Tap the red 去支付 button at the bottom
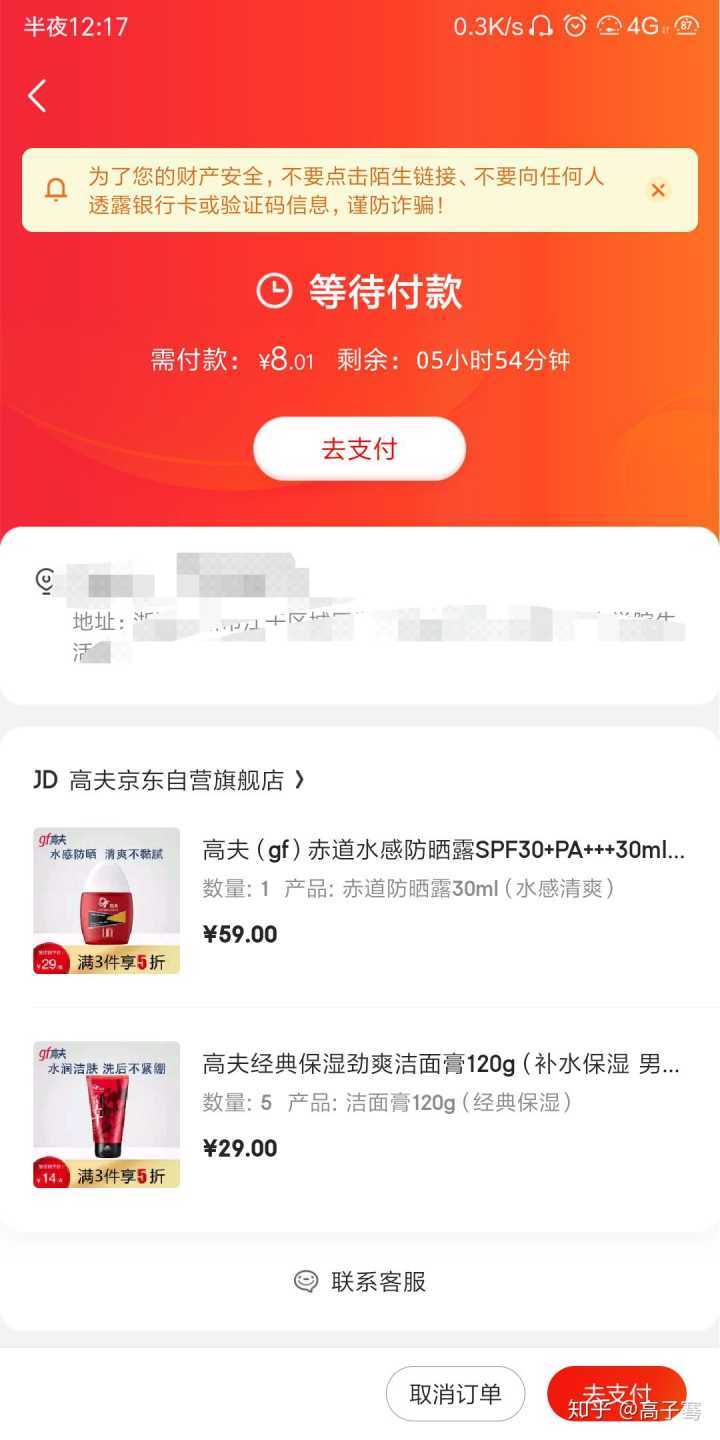 [616, 1394]
